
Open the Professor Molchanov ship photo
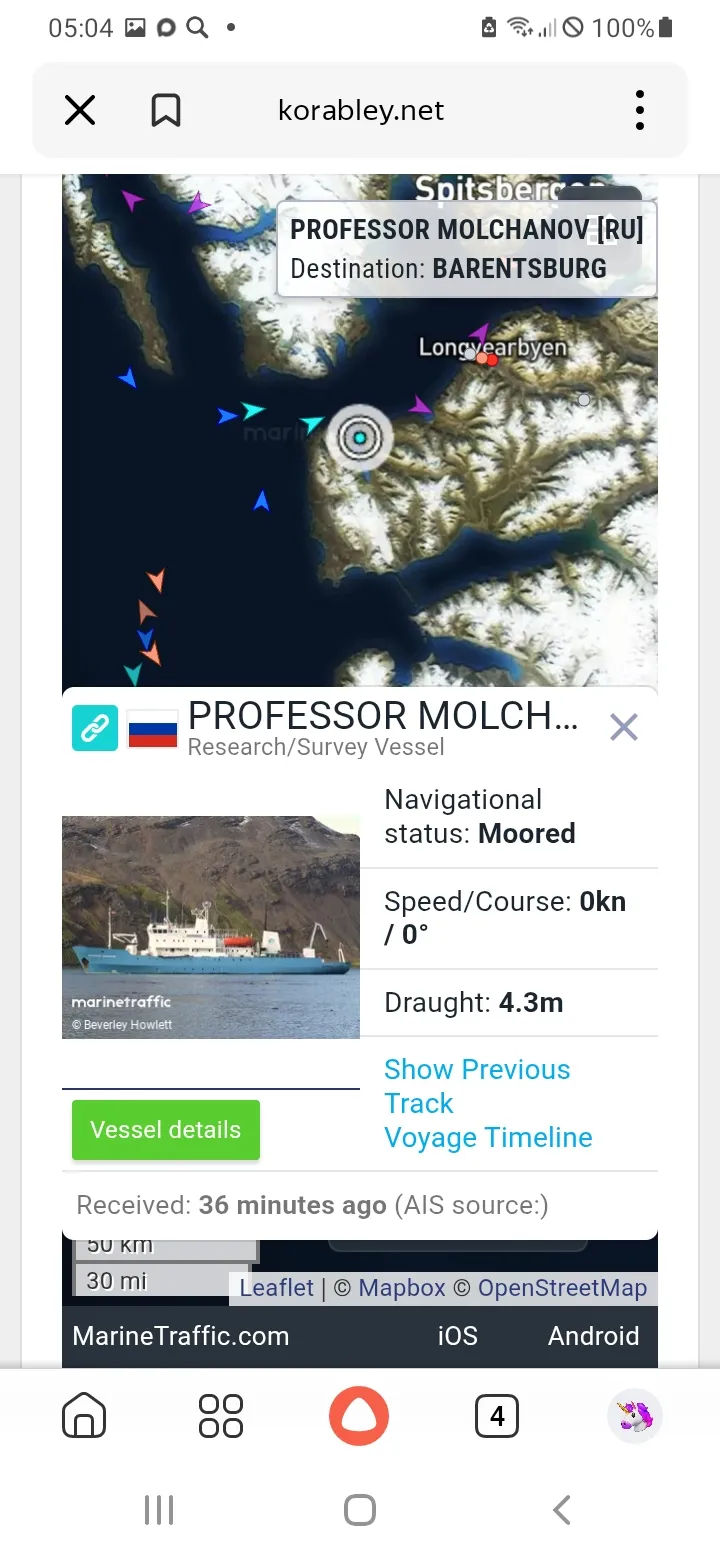[x=211, y=927]
